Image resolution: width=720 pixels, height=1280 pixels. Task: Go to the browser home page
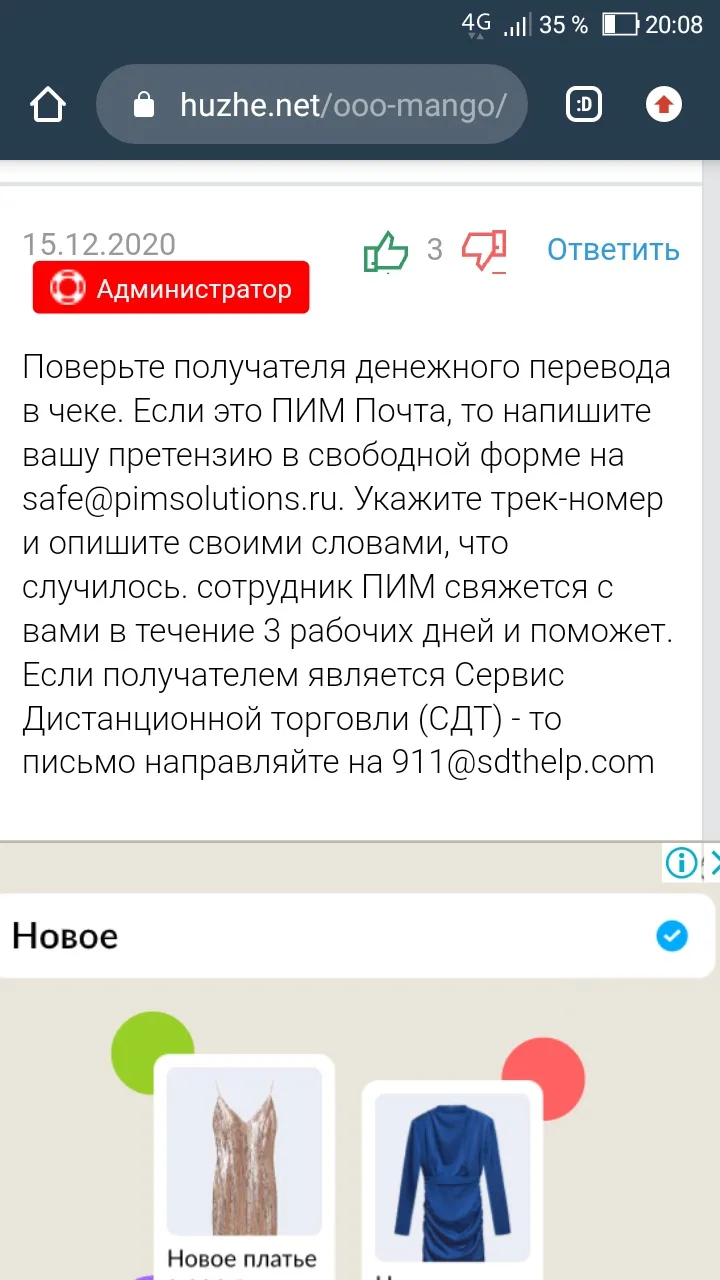pos(48,104)
